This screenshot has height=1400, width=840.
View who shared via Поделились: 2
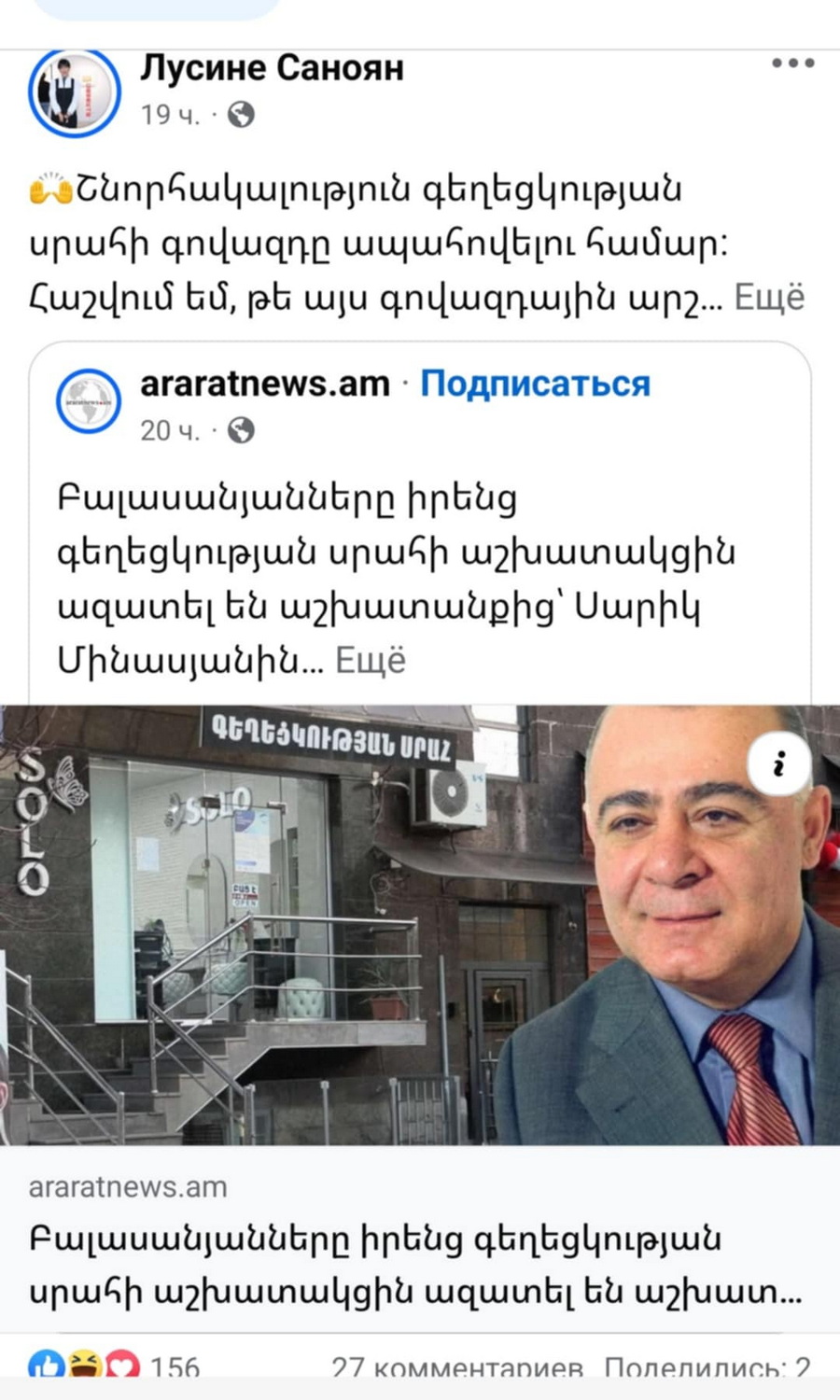(707, 1368)
